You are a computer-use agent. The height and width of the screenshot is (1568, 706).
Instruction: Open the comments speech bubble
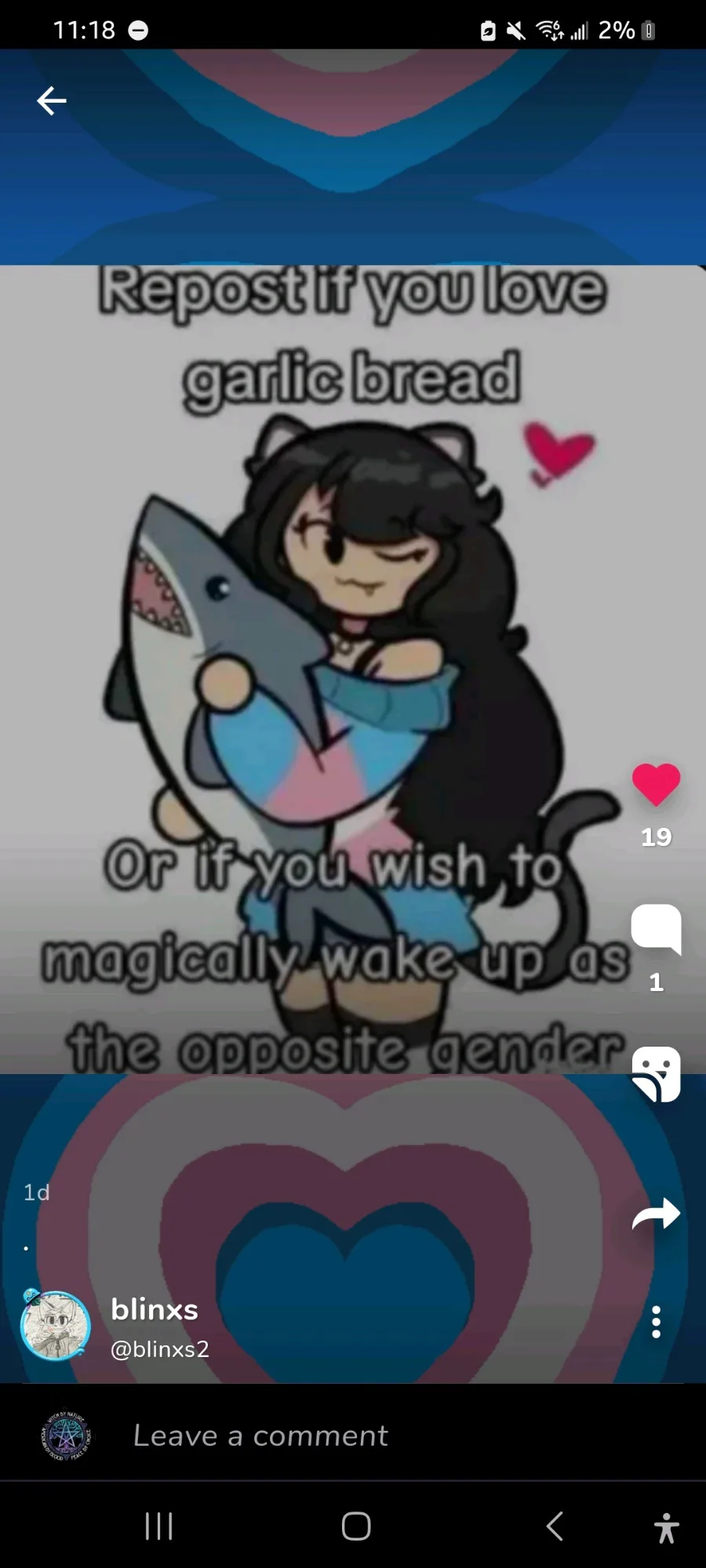click(x=656, y=929)
